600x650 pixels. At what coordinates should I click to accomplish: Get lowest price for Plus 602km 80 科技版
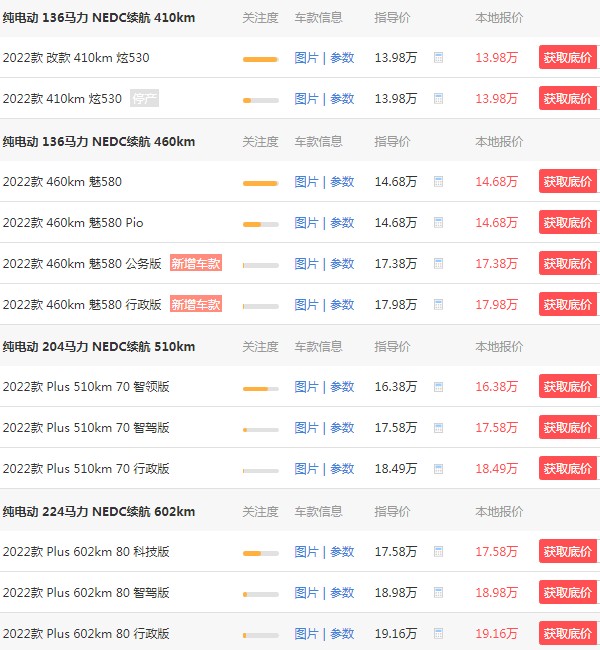pos(568,552)
